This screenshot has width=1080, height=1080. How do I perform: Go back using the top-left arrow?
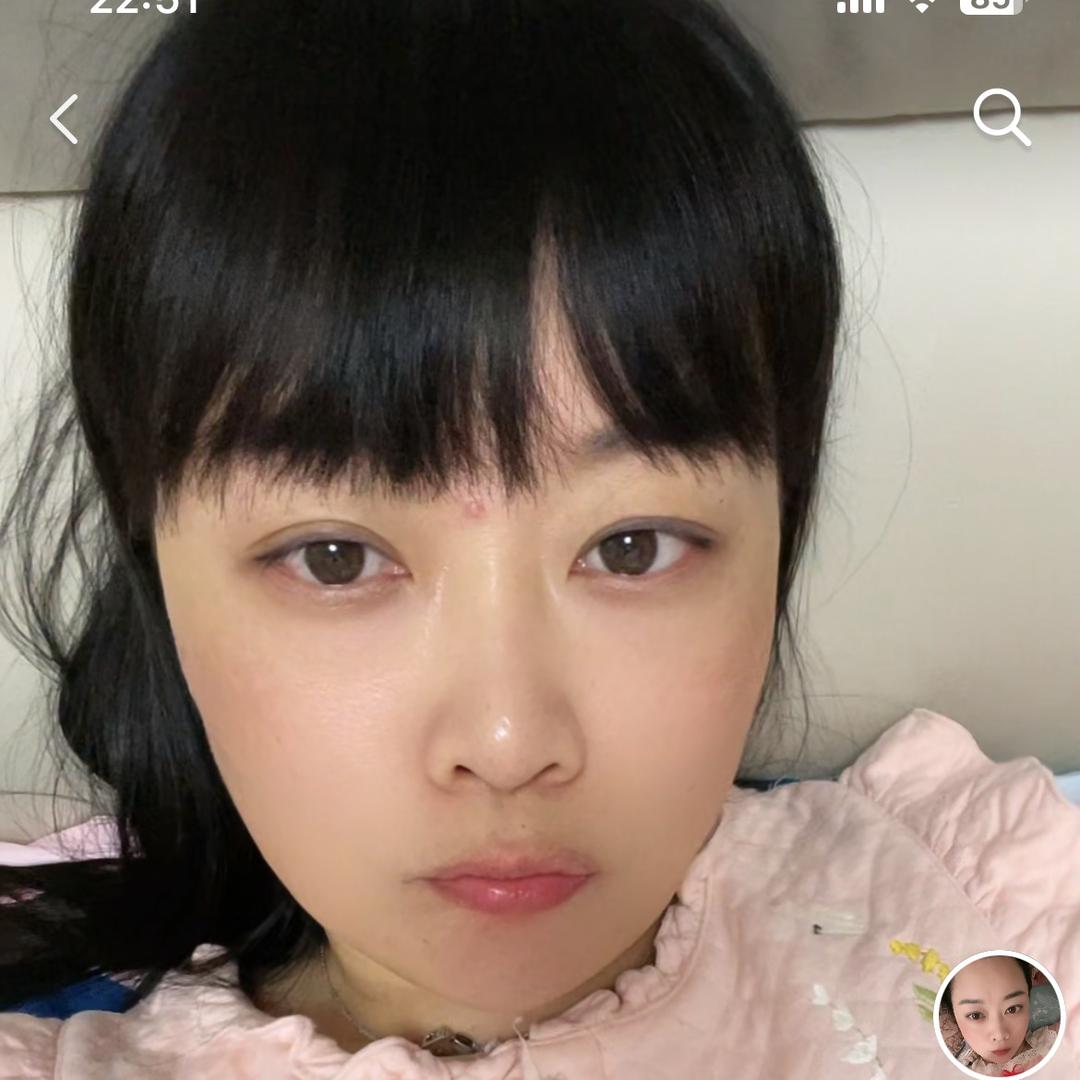64,119
